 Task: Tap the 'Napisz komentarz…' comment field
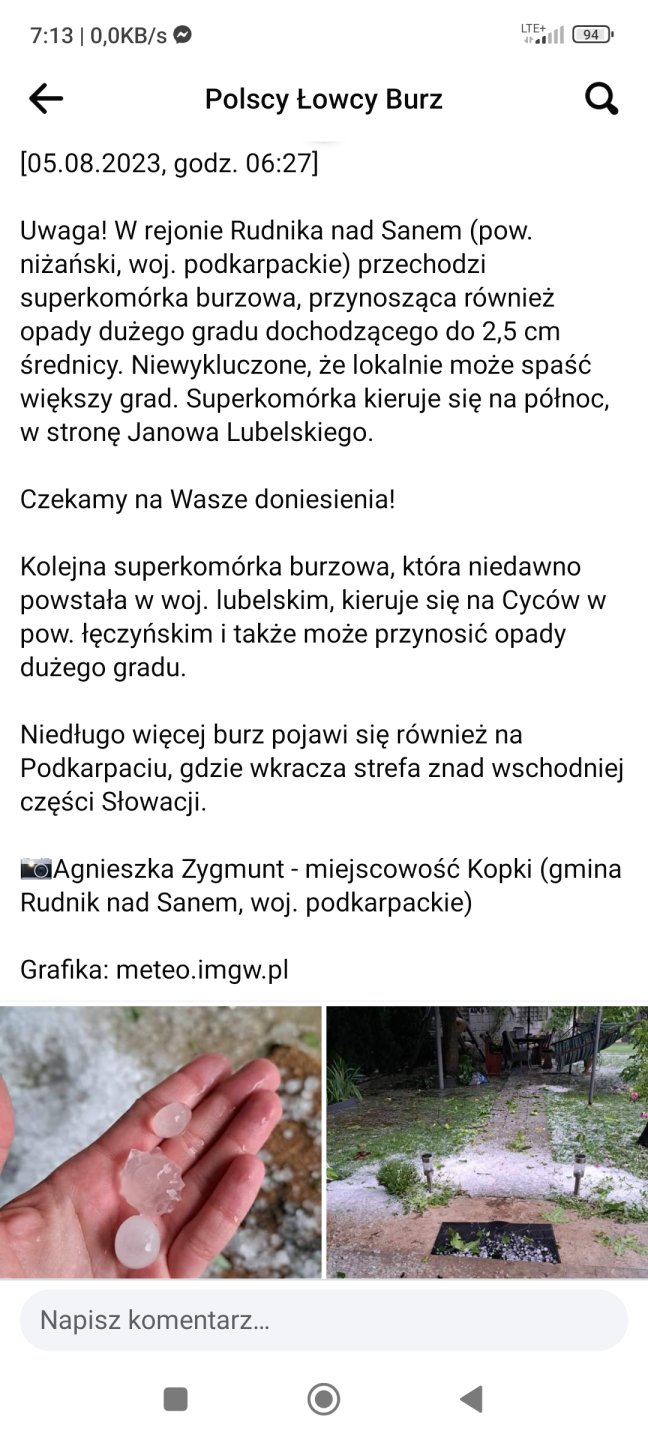(324, 1320)
